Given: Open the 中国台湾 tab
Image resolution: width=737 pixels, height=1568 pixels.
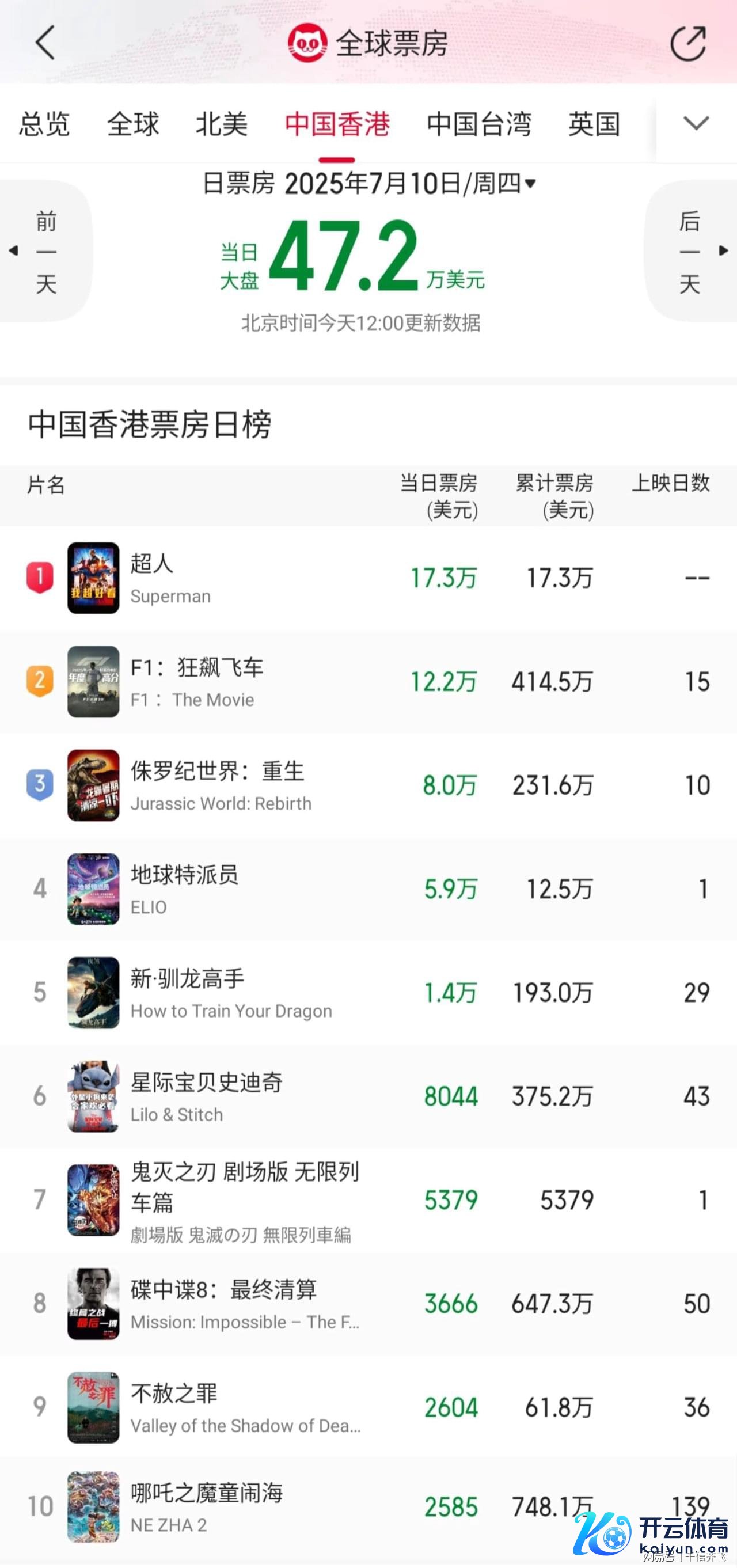Looking at the screenshot, I should tap(479, 124).
